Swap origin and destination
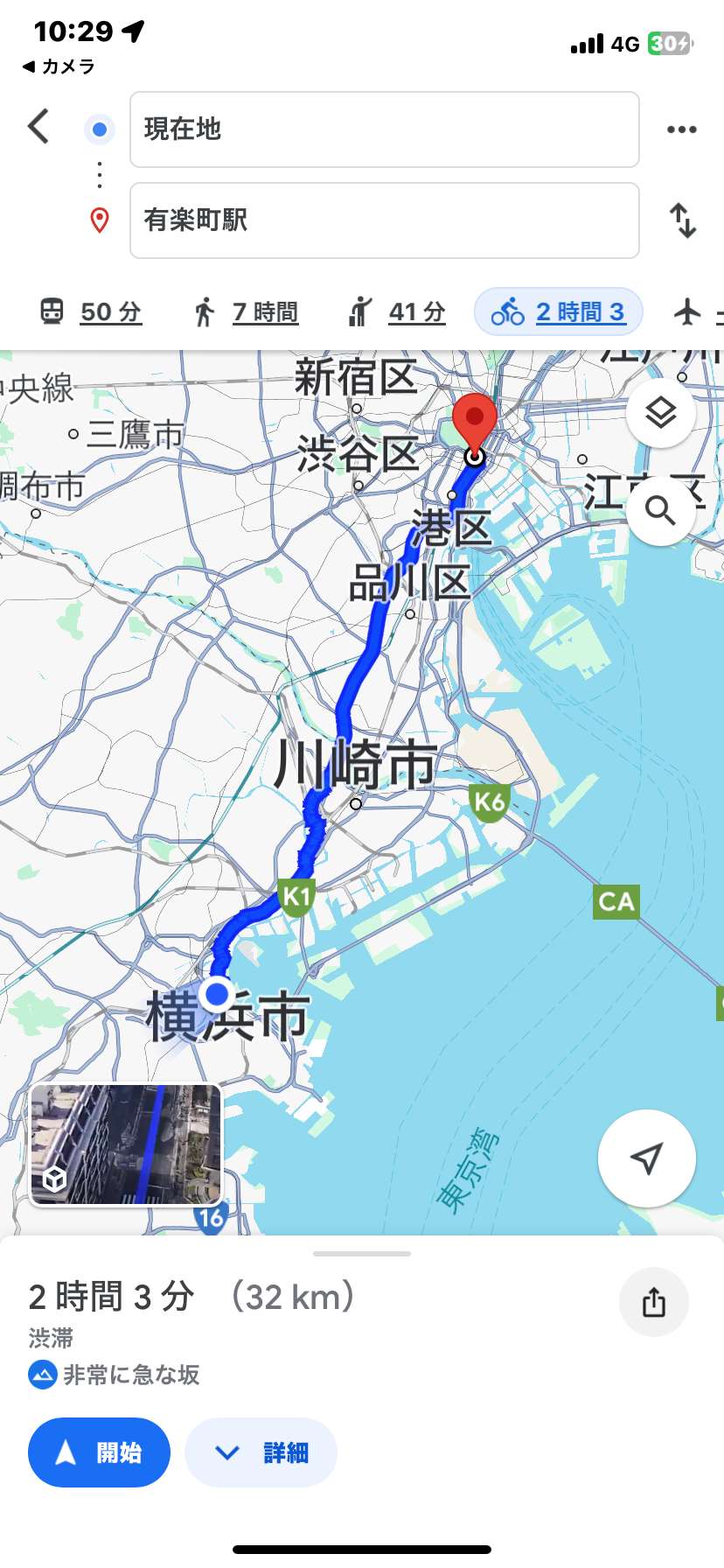The height and width of the screenshot is (1568, 724). tap(683, 220)
